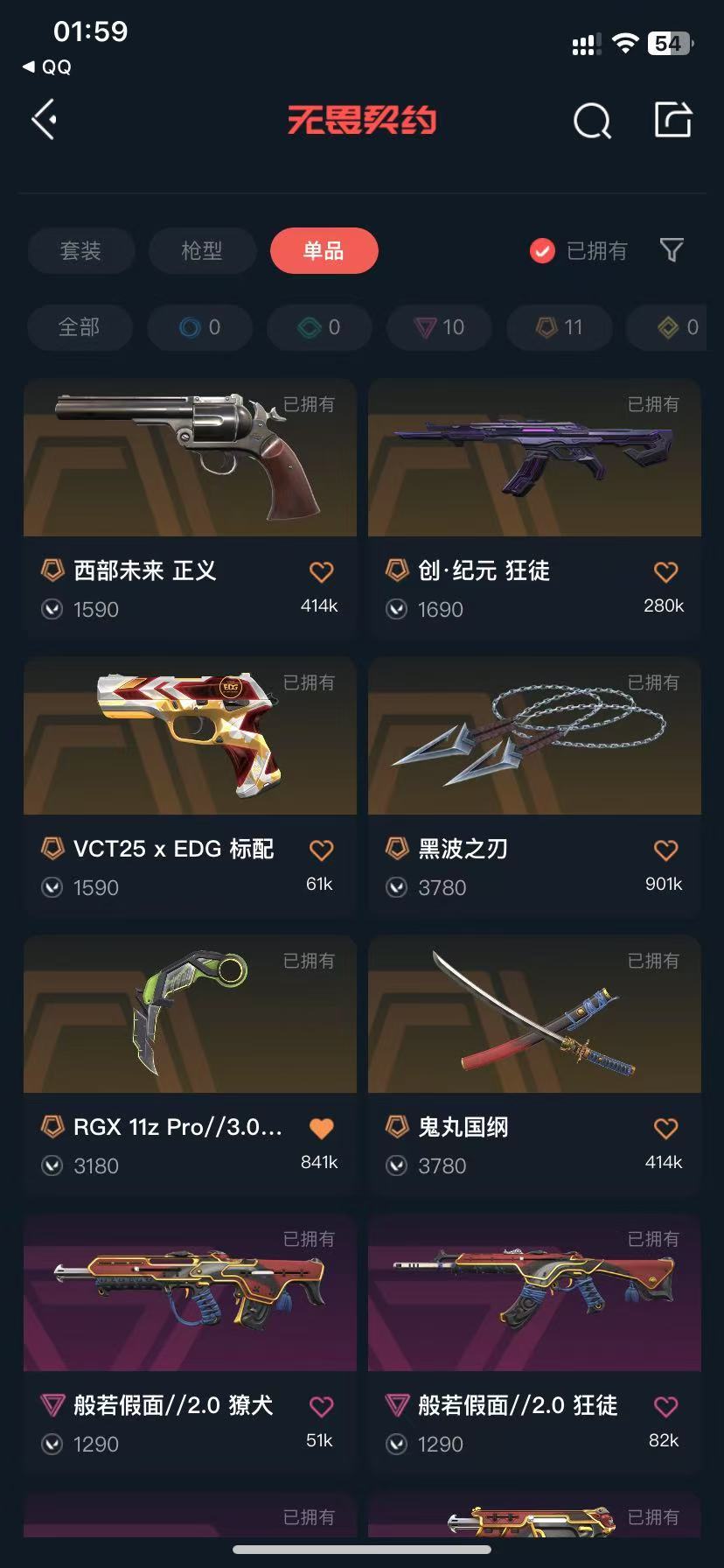Image resolution: width=724 pixels, height=1568 pixels.
Task: Unfavorite the RGX 11z Pro item
Action: click(321, 1129)
